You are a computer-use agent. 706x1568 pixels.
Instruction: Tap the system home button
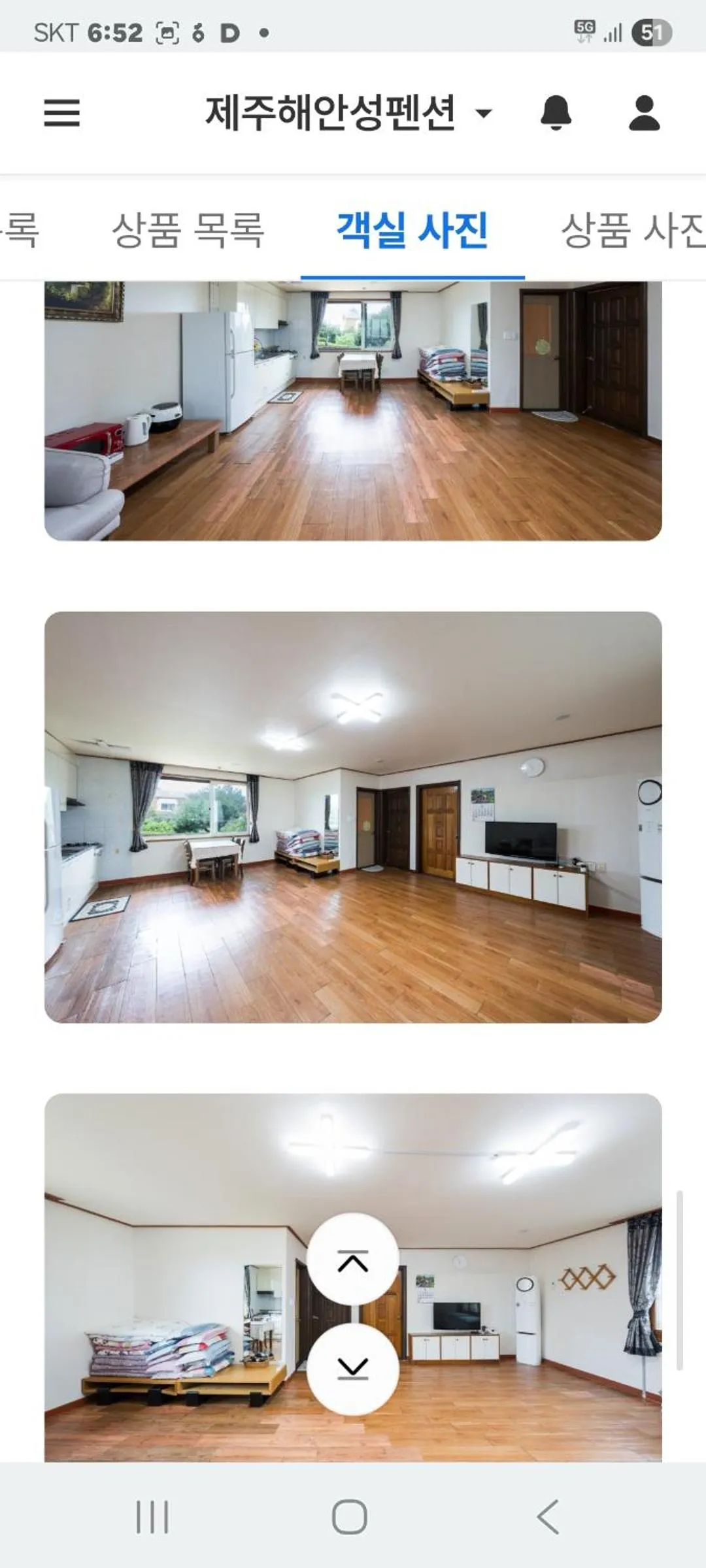click(x=350, y=1516)
